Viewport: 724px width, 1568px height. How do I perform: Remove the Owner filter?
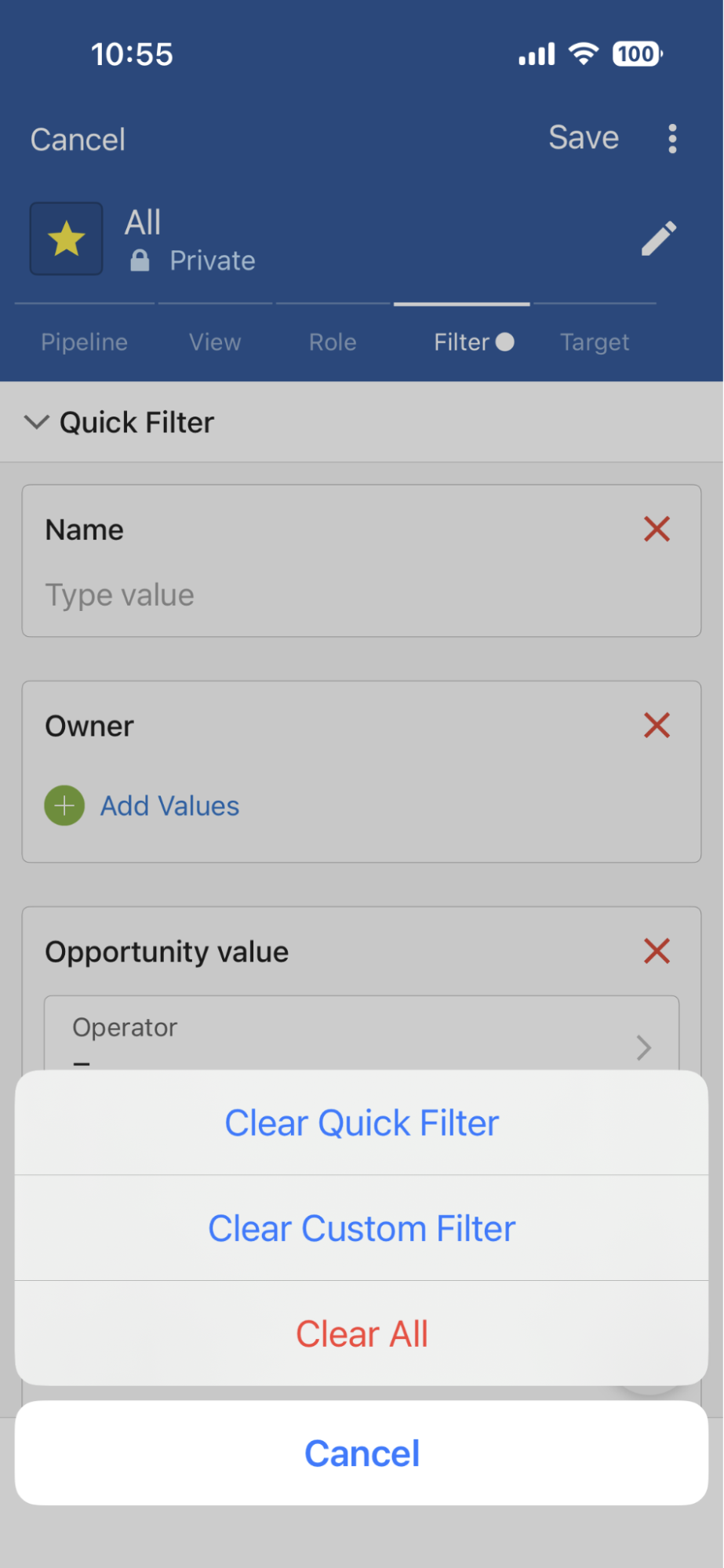(x=657, y=726)
